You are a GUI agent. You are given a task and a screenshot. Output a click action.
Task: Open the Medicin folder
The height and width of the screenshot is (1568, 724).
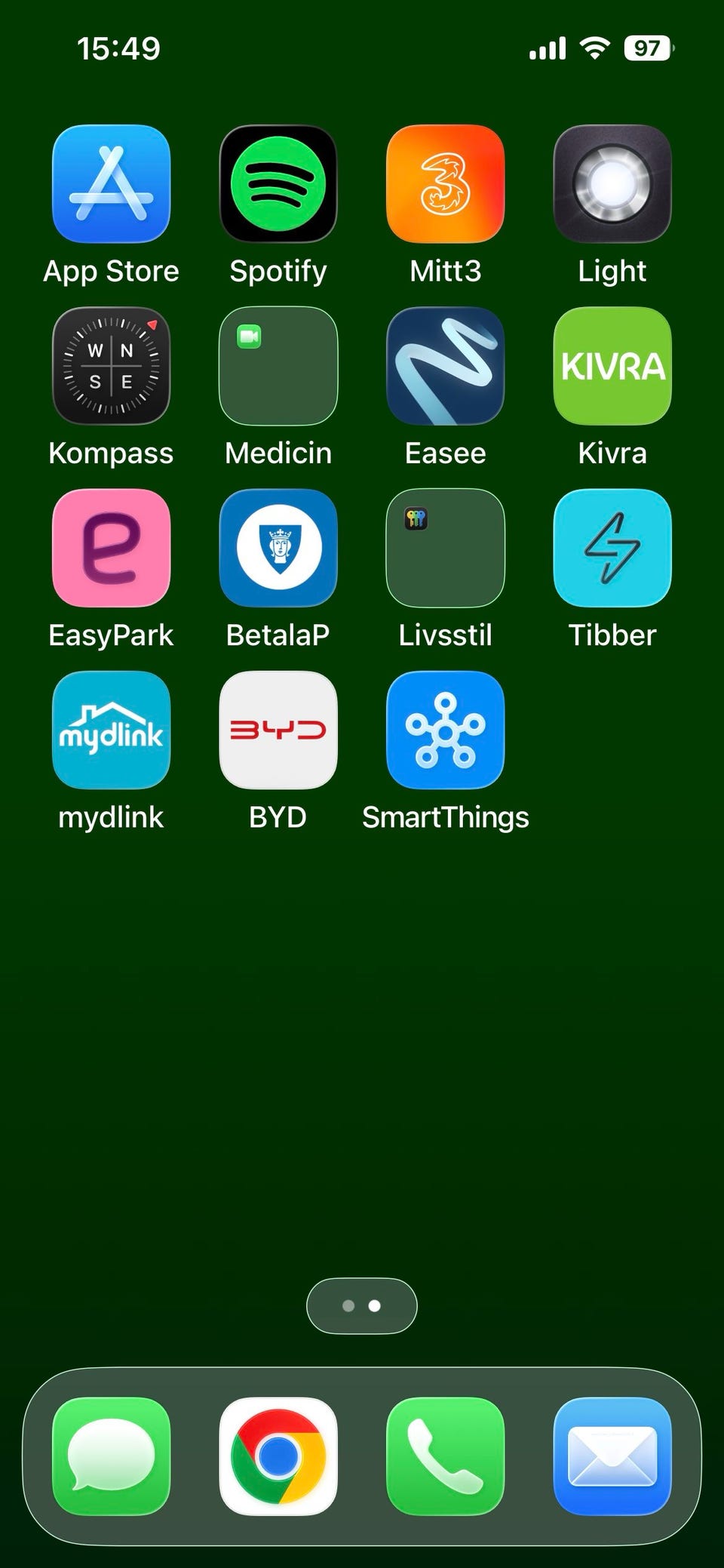[x=278, y=366]
